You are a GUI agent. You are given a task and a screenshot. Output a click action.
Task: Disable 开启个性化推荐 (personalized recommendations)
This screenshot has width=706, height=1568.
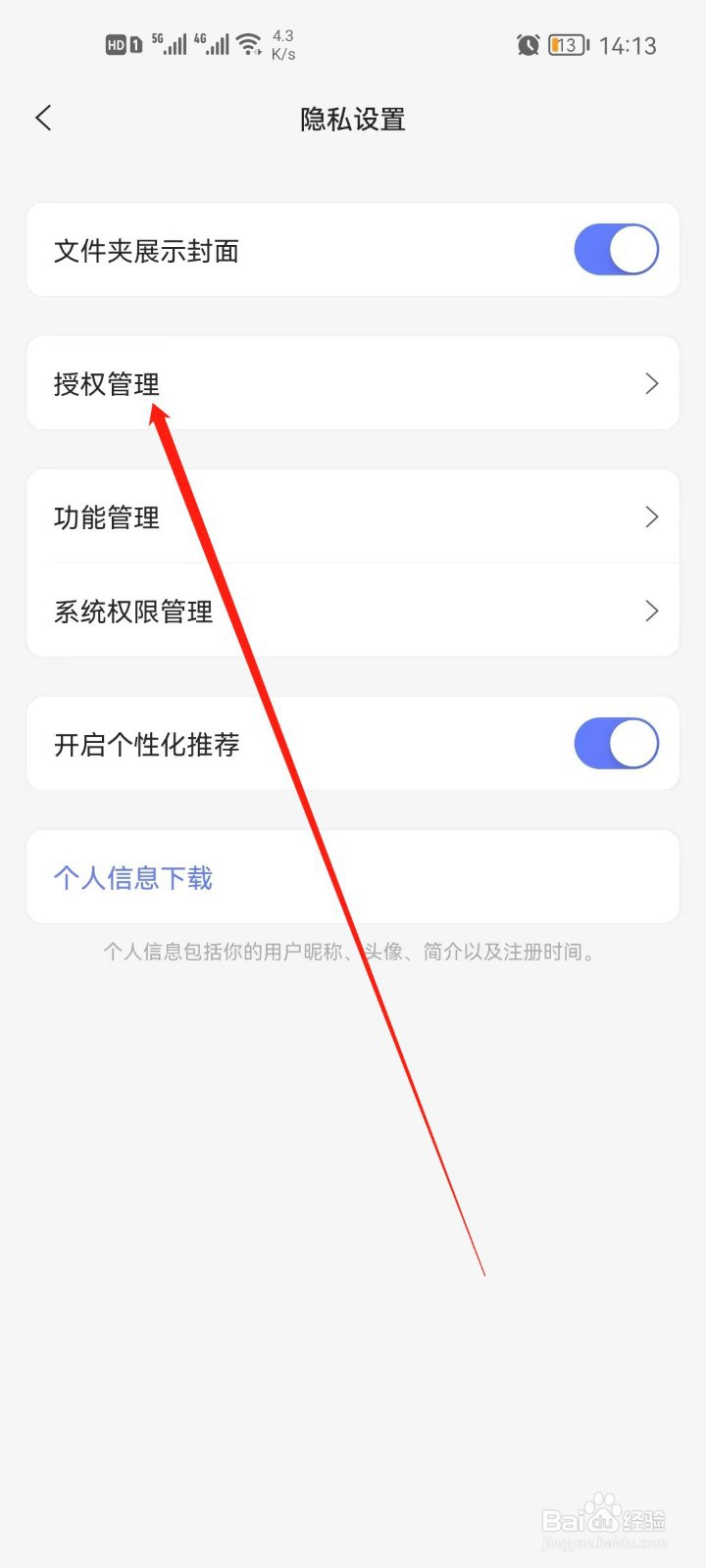pos(616,744)
